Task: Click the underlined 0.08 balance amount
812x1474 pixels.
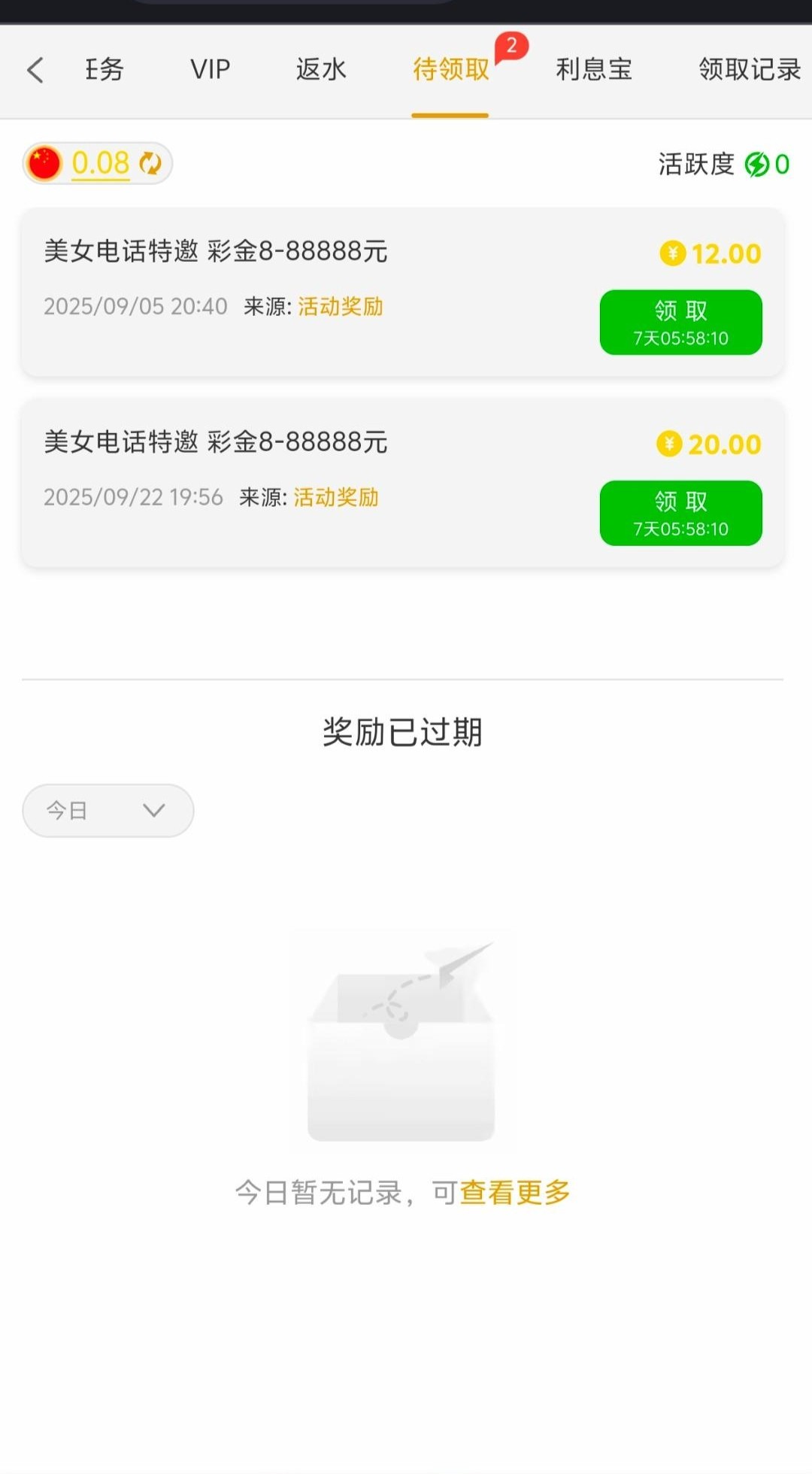Action: coord(100,162)
